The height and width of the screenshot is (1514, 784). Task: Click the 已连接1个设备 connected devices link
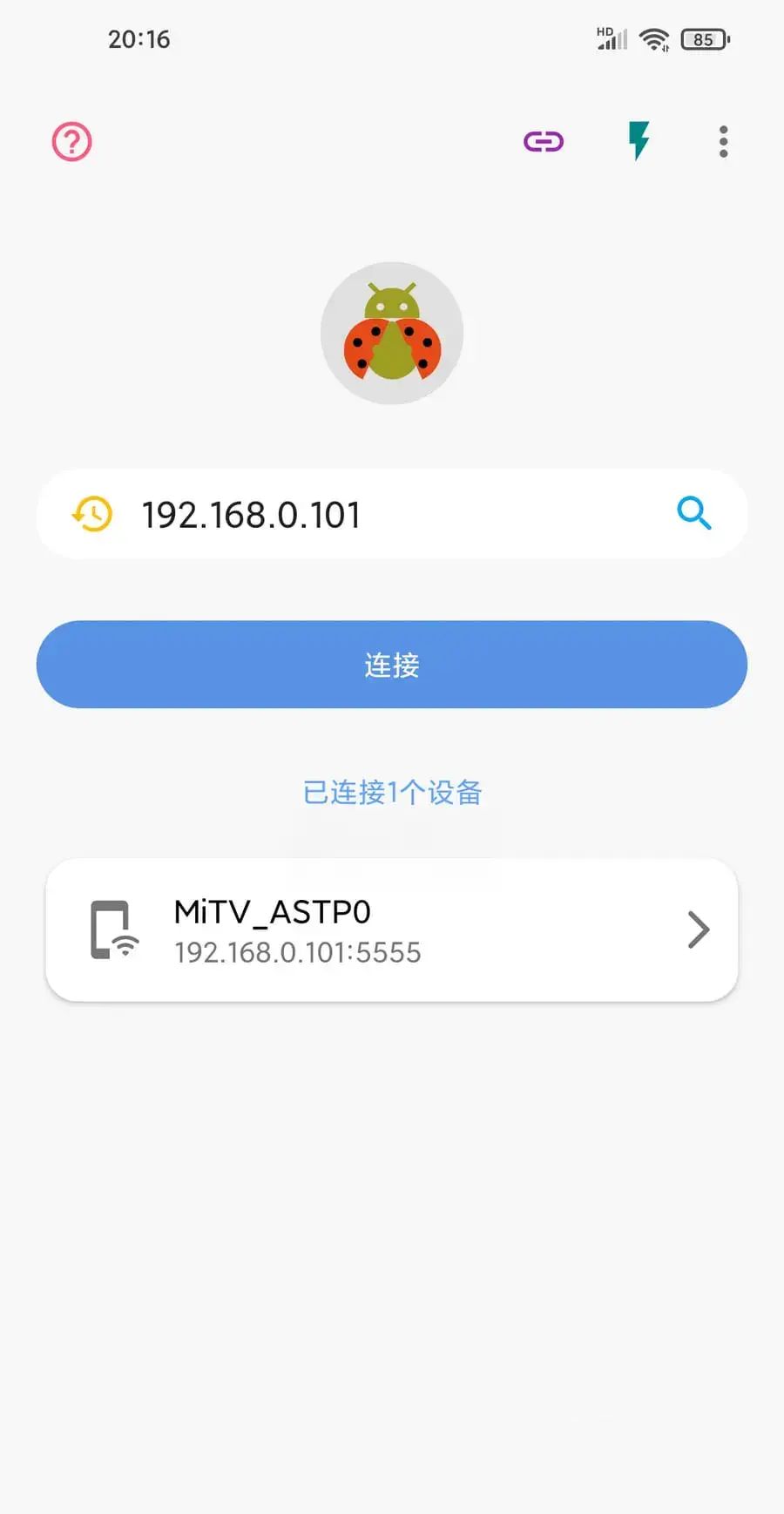(x=391, y=791)
